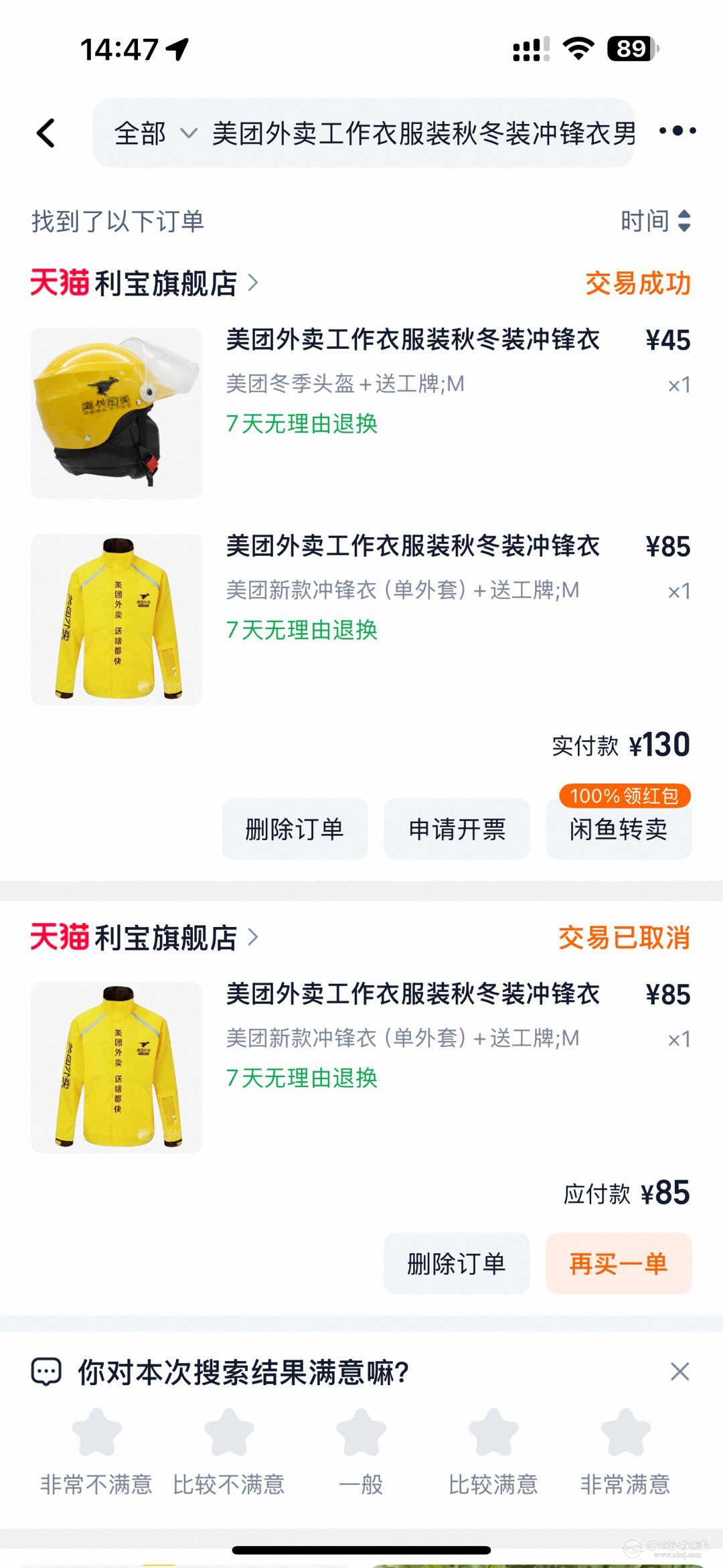Sort orders by 时间
The height and width of the screenshot is (1568, 723).
tap(655, 221)
